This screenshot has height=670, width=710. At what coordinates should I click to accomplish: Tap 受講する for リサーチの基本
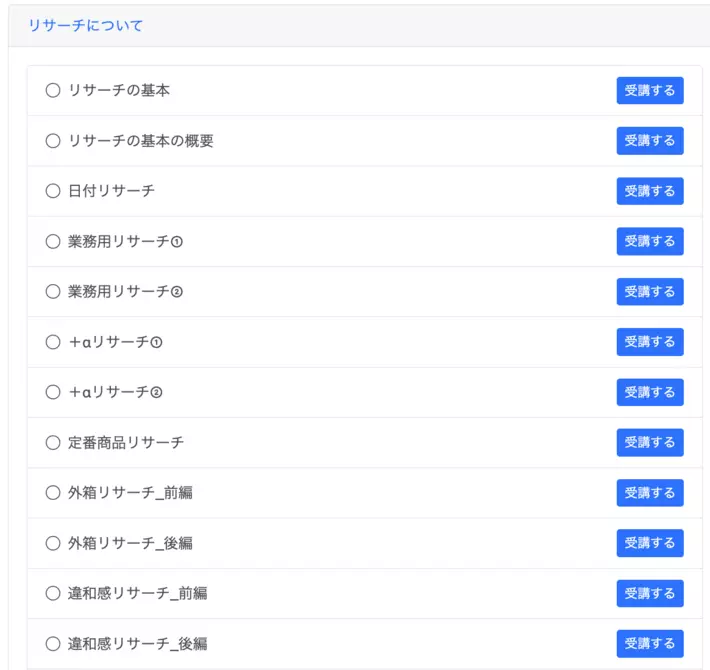tap(649, 90)
